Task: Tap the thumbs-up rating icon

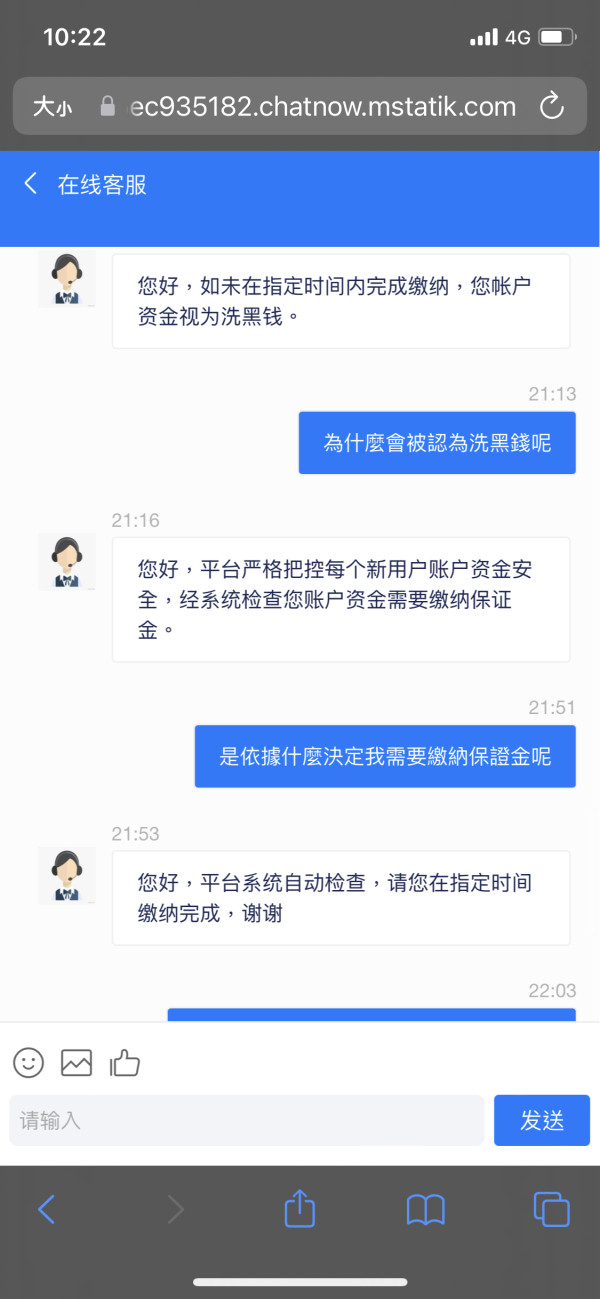Action: tap(125, 1062)
